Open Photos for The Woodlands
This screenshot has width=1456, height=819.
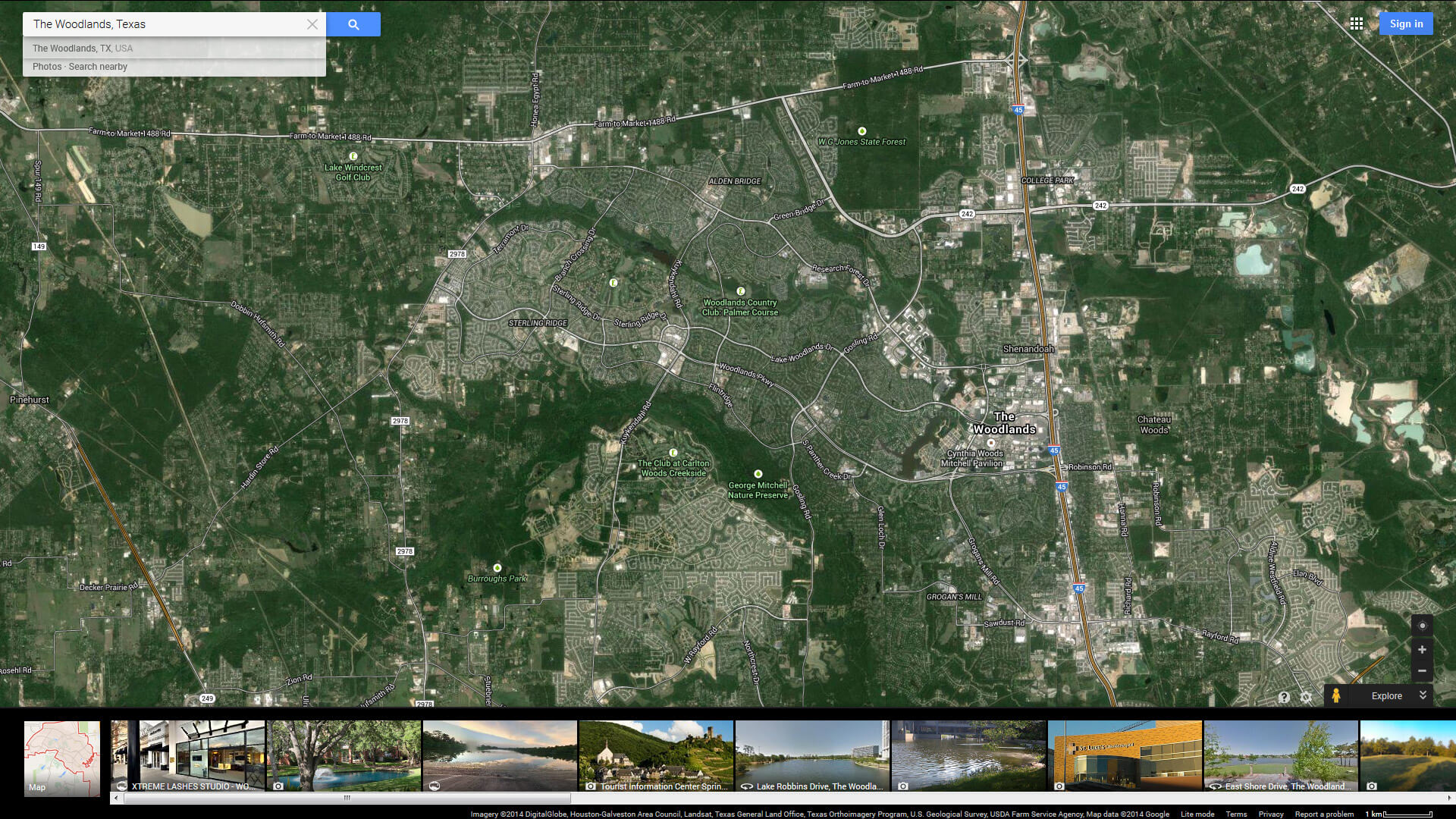[47, 67]
